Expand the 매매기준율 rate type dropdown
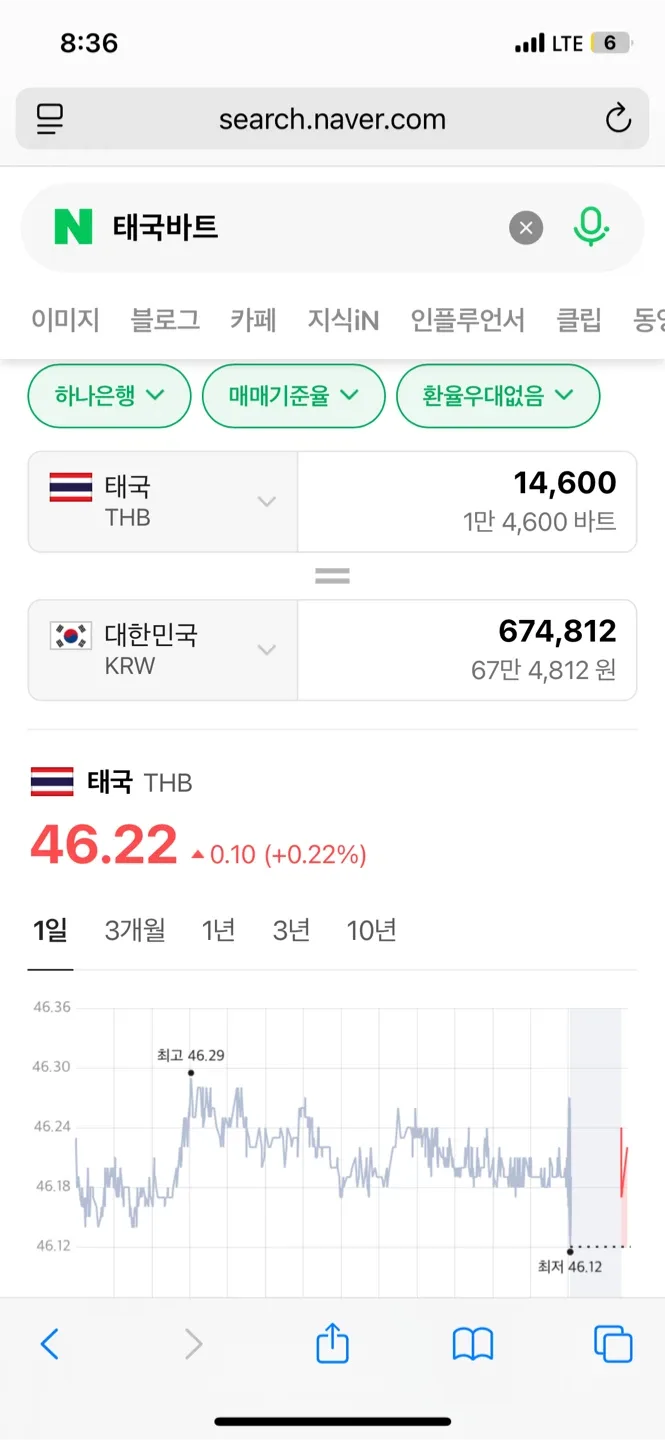Screen dimensions: 665x1440 (293, 396)
